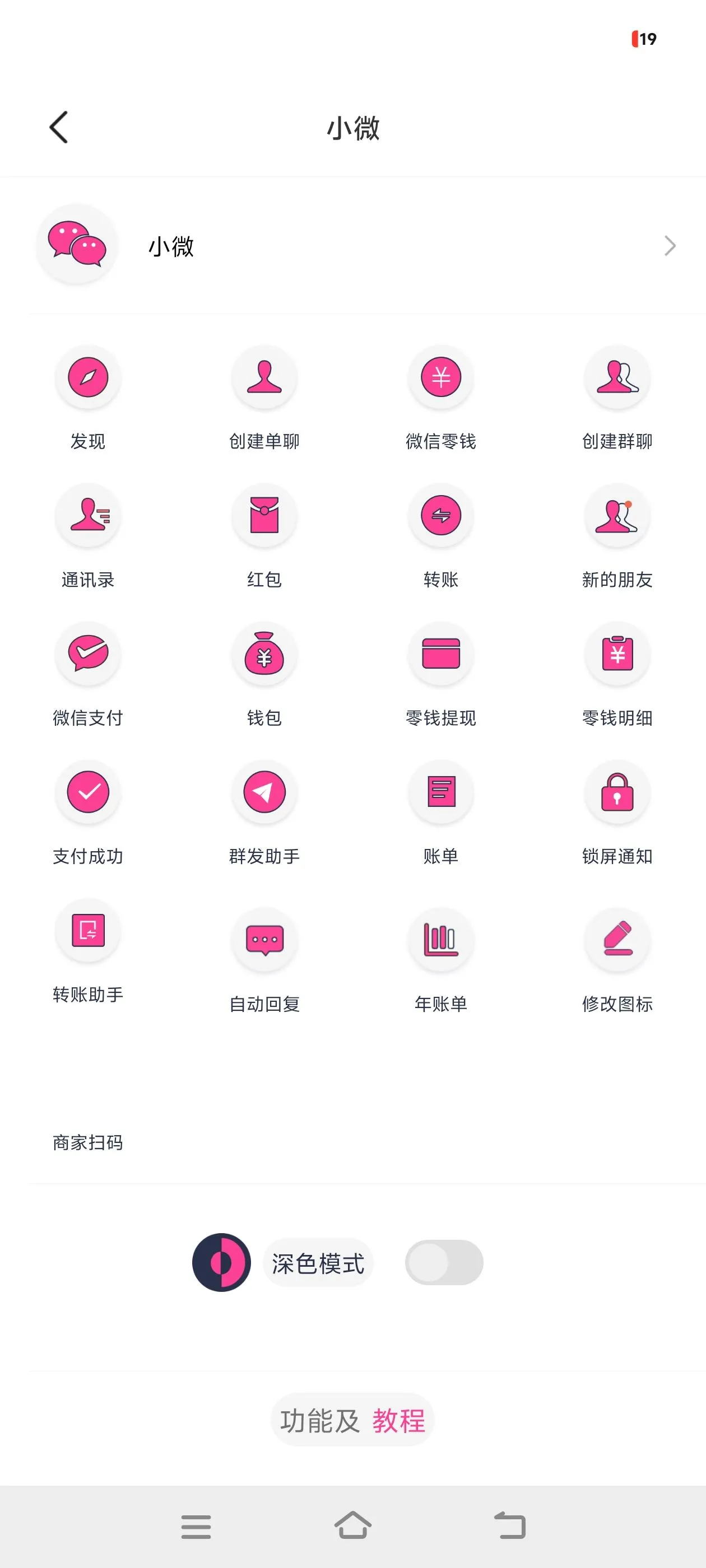
Task: Open the 群发助手 send icon
Action: click(264, 792)
